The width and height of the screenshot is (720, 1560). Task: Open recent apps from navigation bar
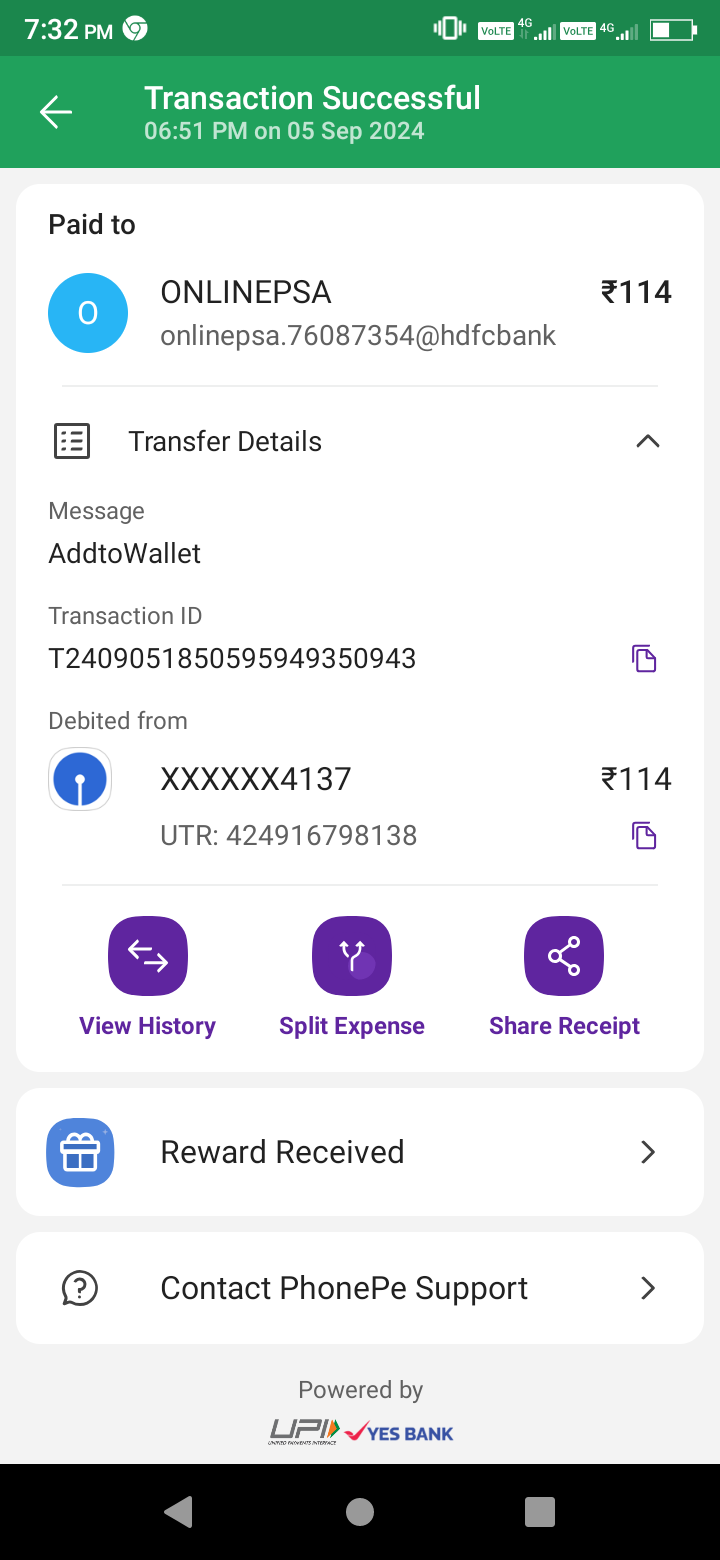tap(540, 1511)
